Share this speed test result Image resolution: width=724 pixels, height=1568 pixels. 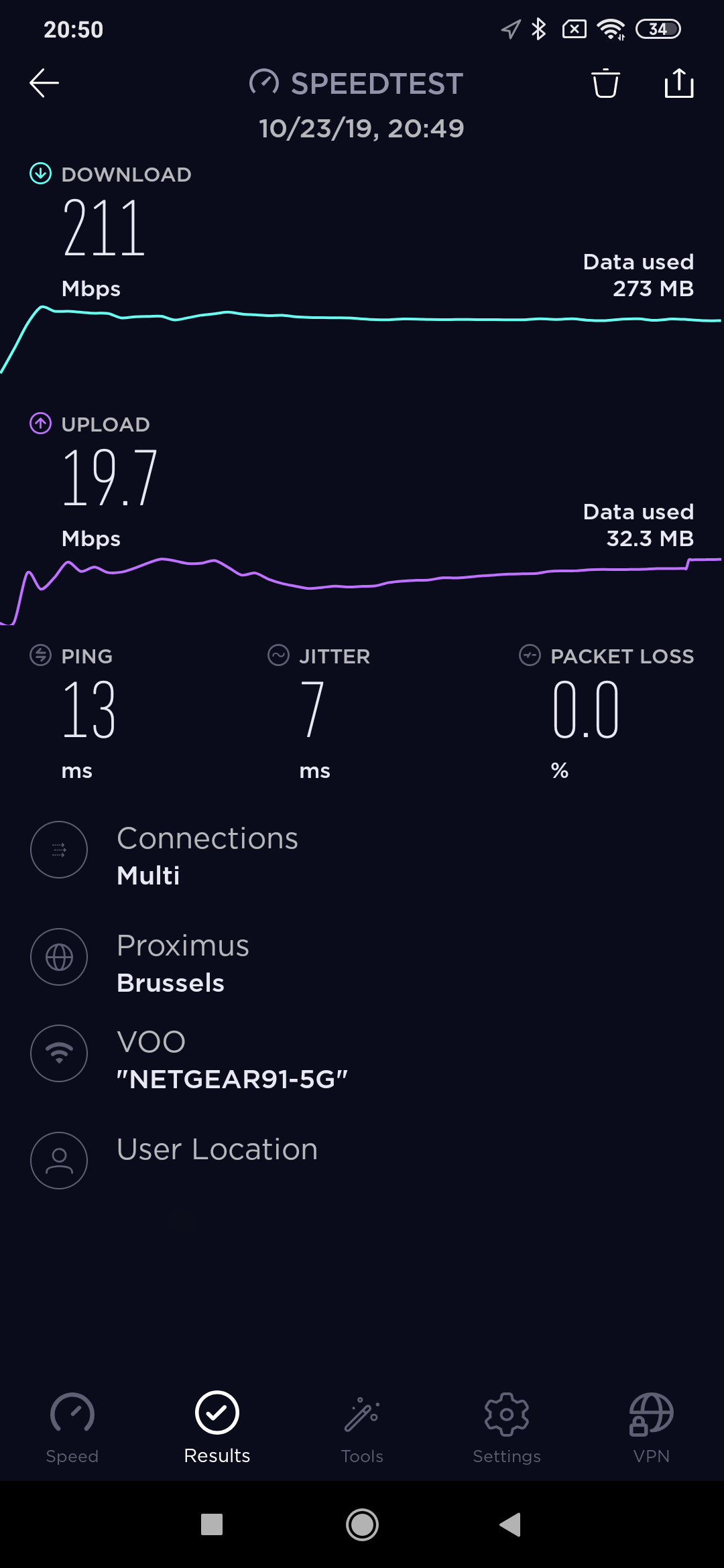tap(678, 83)
